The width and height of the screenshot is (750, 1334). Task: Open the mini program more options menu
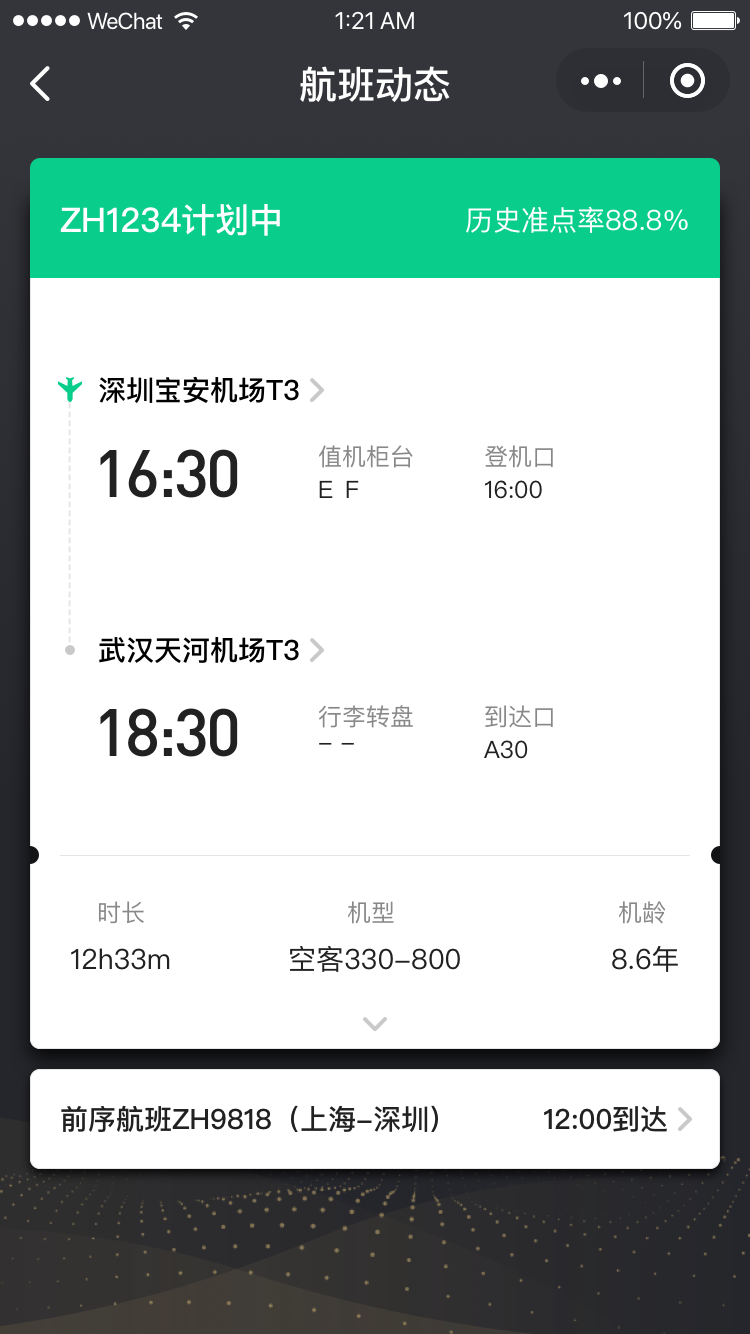(601, 81)
